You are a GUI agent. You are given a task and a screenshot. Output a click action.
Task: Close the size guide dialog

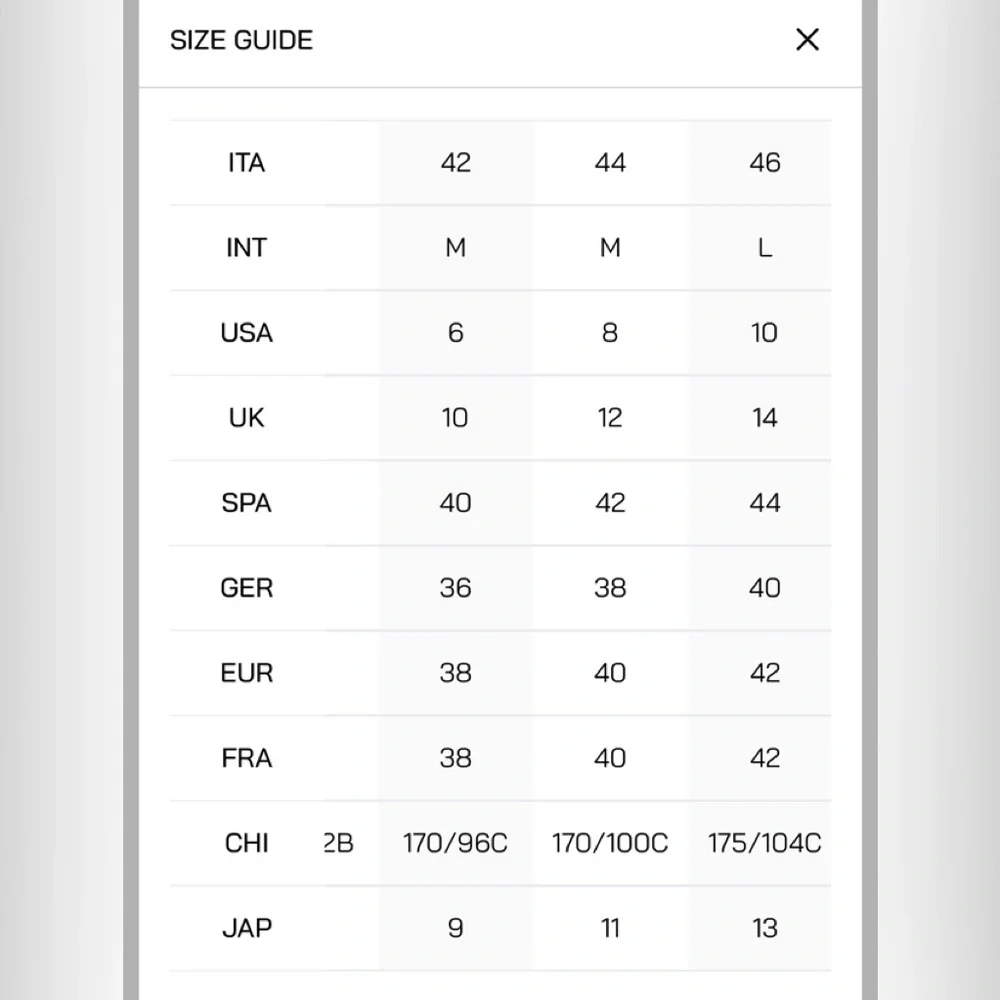[807, 40]
